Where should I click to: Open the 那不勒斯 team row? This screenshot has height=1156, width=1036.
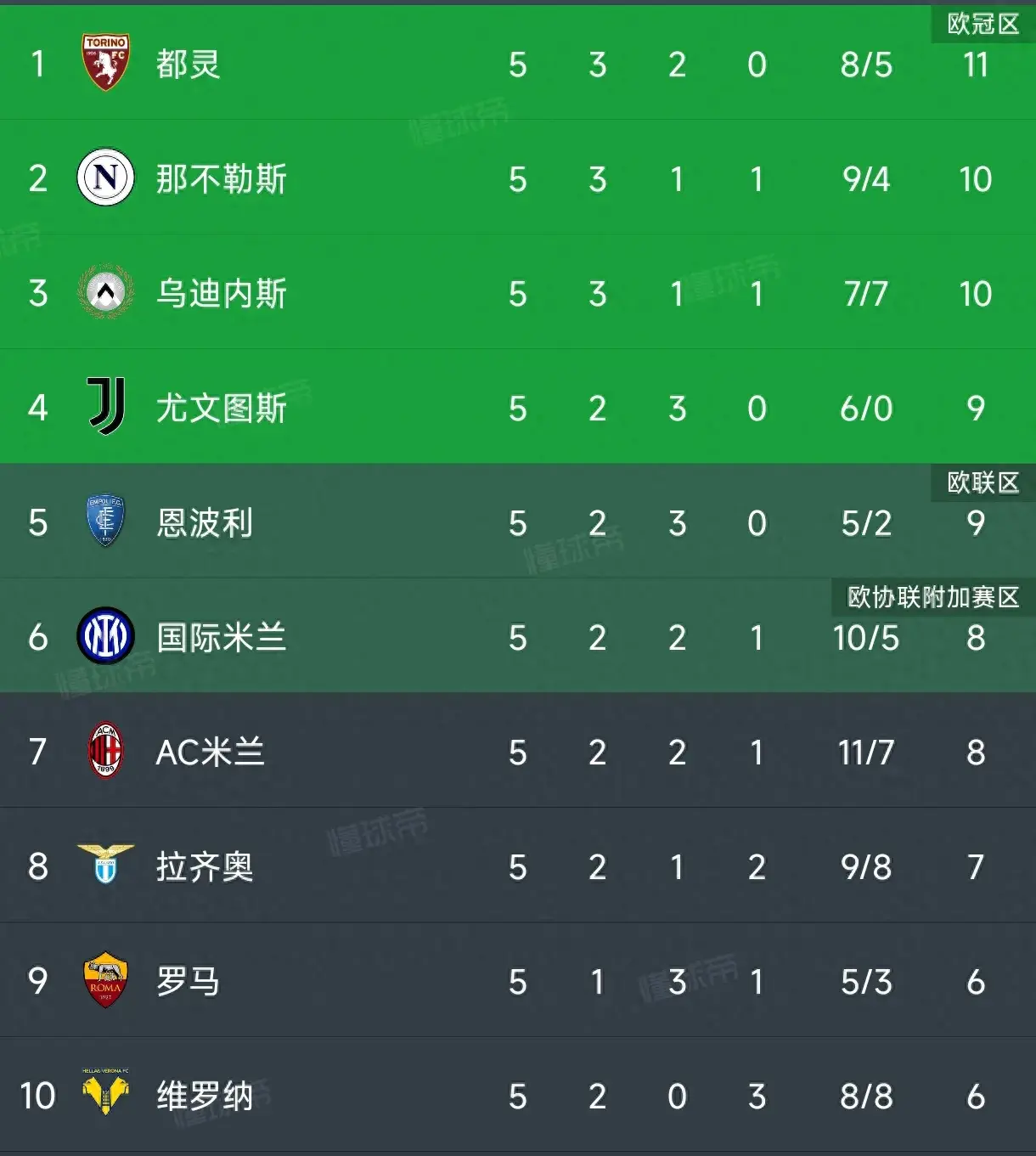[221, 179]
